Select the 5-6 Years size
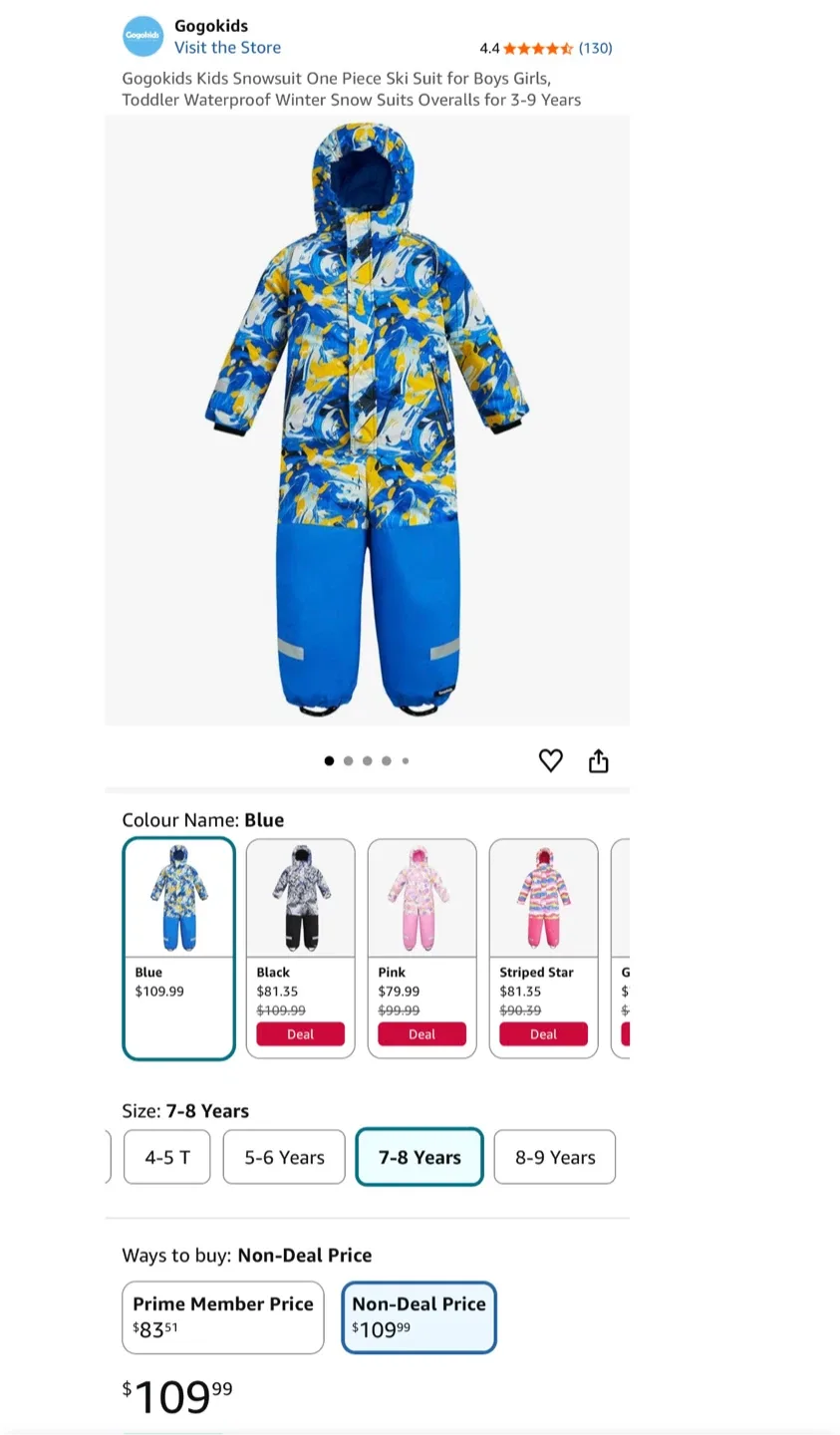 [x=284, y=1157]
